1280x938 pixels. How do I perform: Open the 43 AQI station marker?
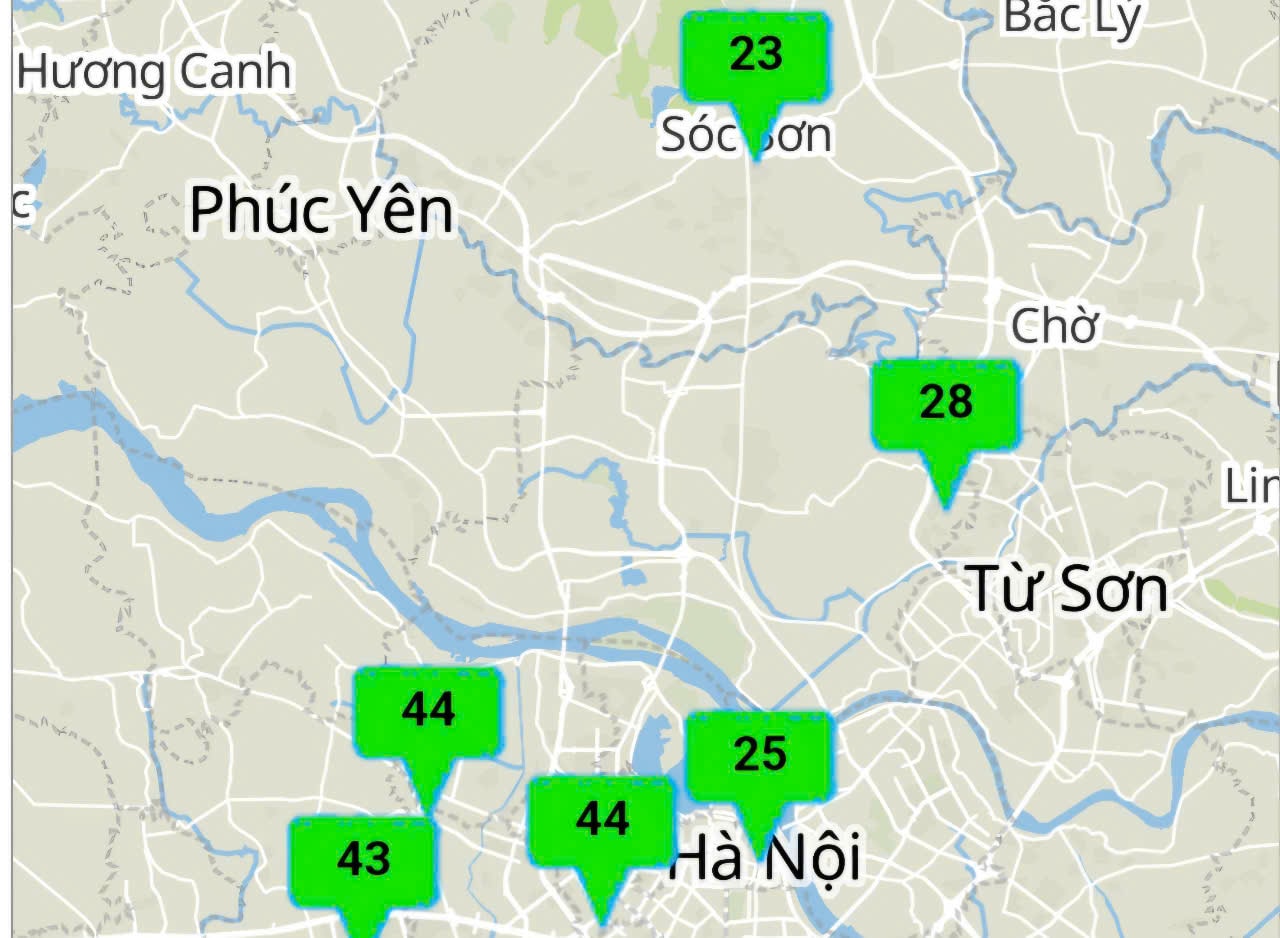click(x=363, y=861)
